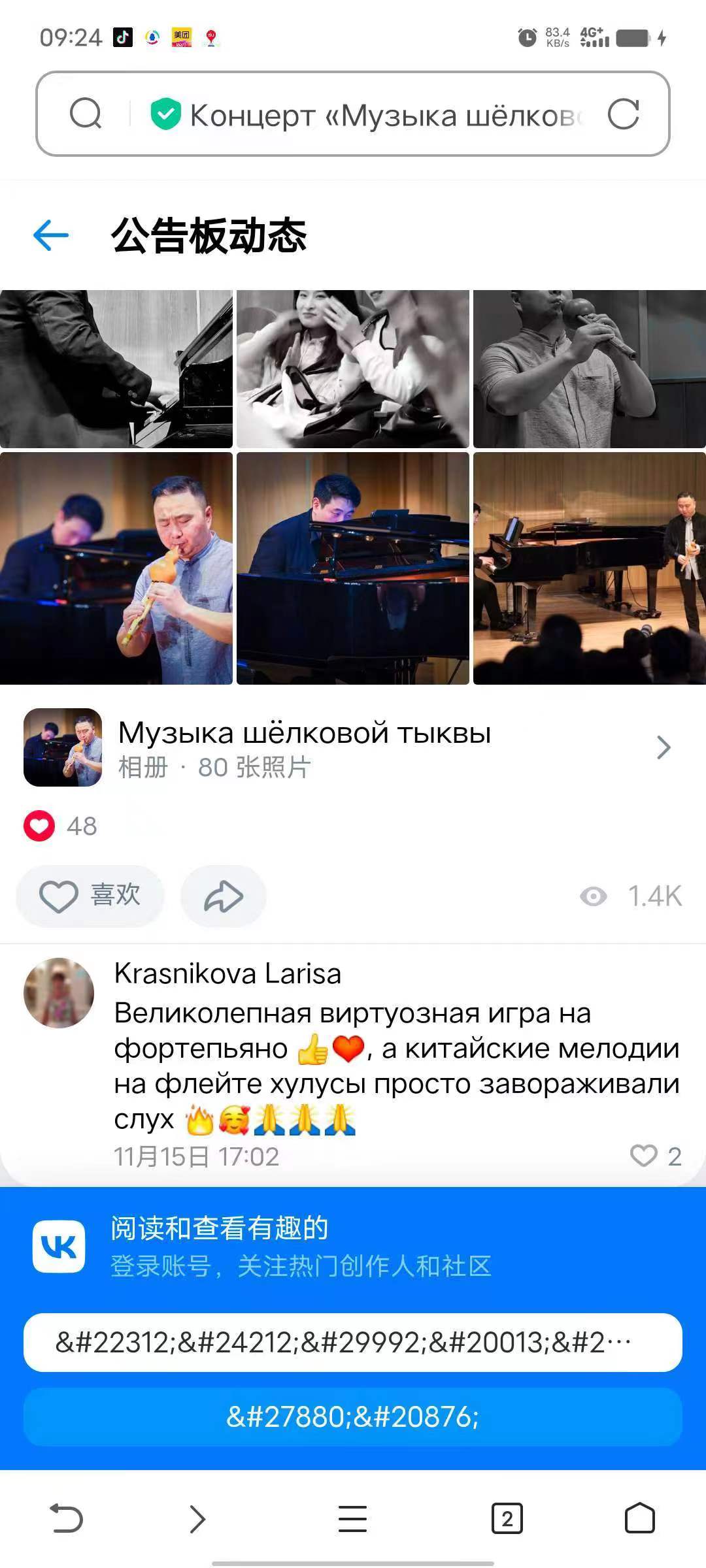Tap the white button in VK banner
Image resolution: width=706 pixels, height=1568 pixels.
tap(353, 1342)
